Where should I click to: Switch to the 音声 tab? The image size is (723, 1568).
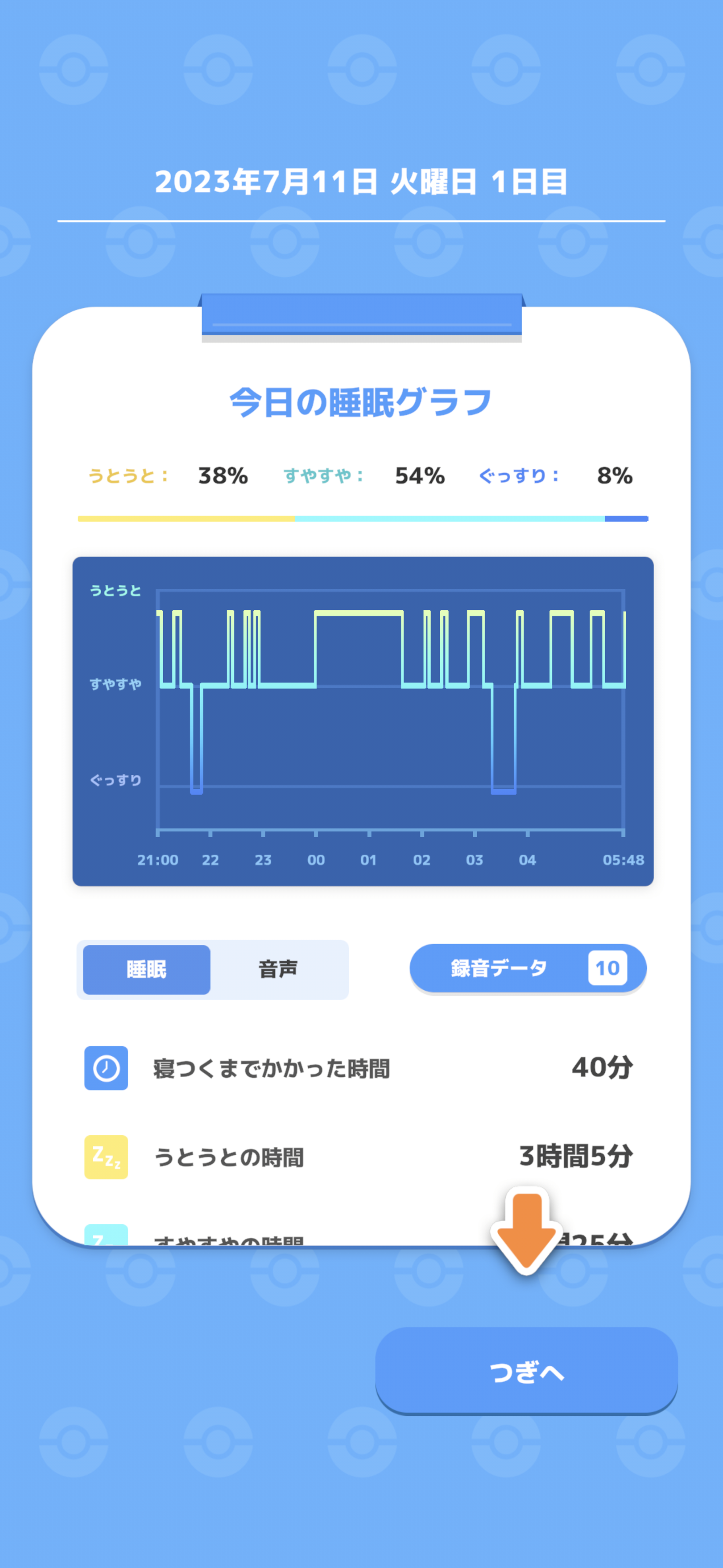(x=278, y=969)
